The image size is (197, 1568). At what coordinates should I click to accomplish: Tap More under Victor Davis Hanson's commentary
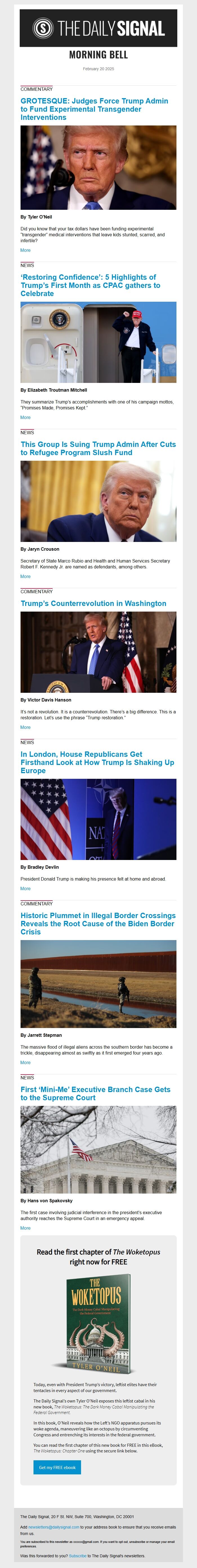point(25,727)
